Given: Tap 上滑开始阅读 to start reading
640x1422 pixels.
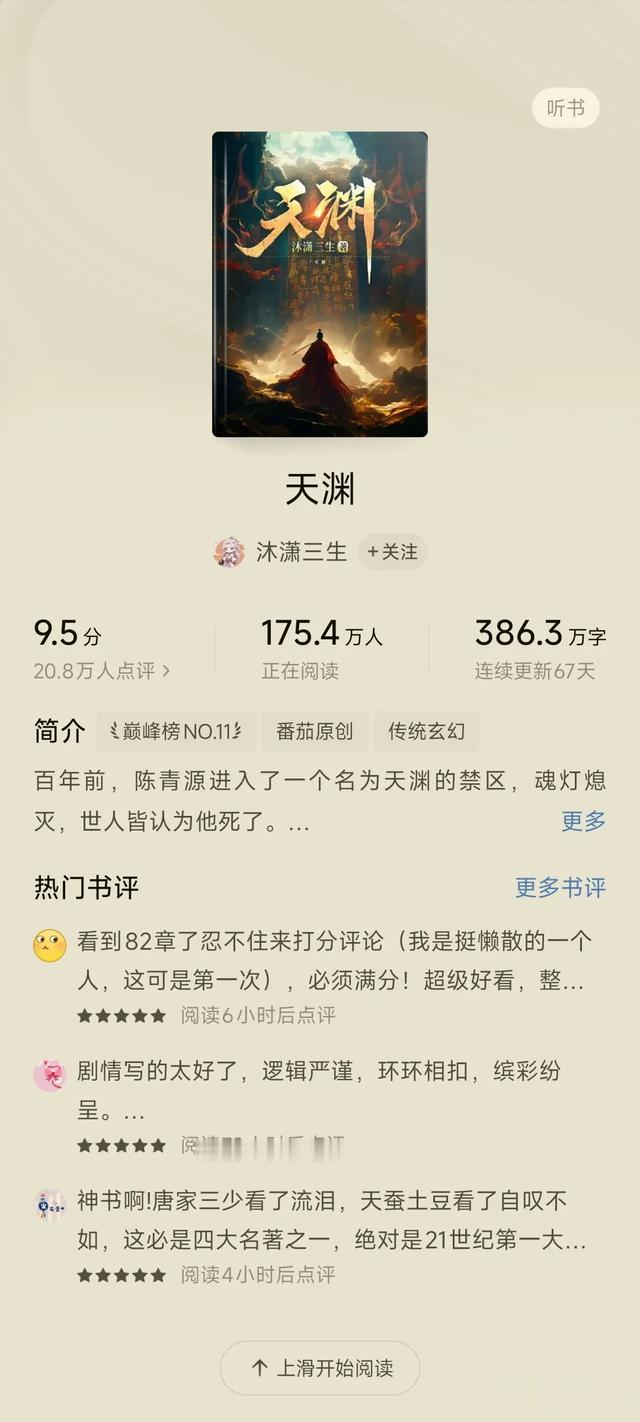Looking at the screenshot, I should pos(320,1368).
